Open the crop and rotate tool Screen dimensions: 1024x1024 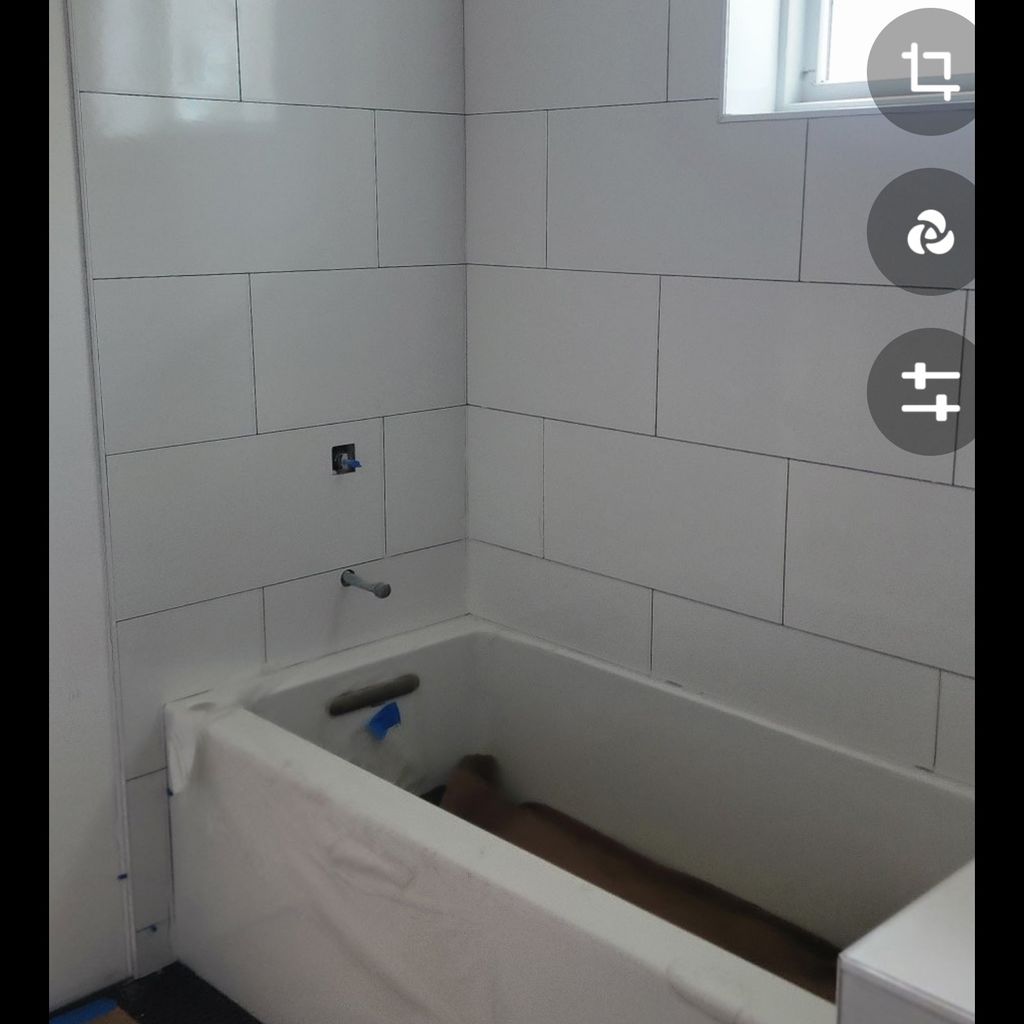(x=928, y=72)
